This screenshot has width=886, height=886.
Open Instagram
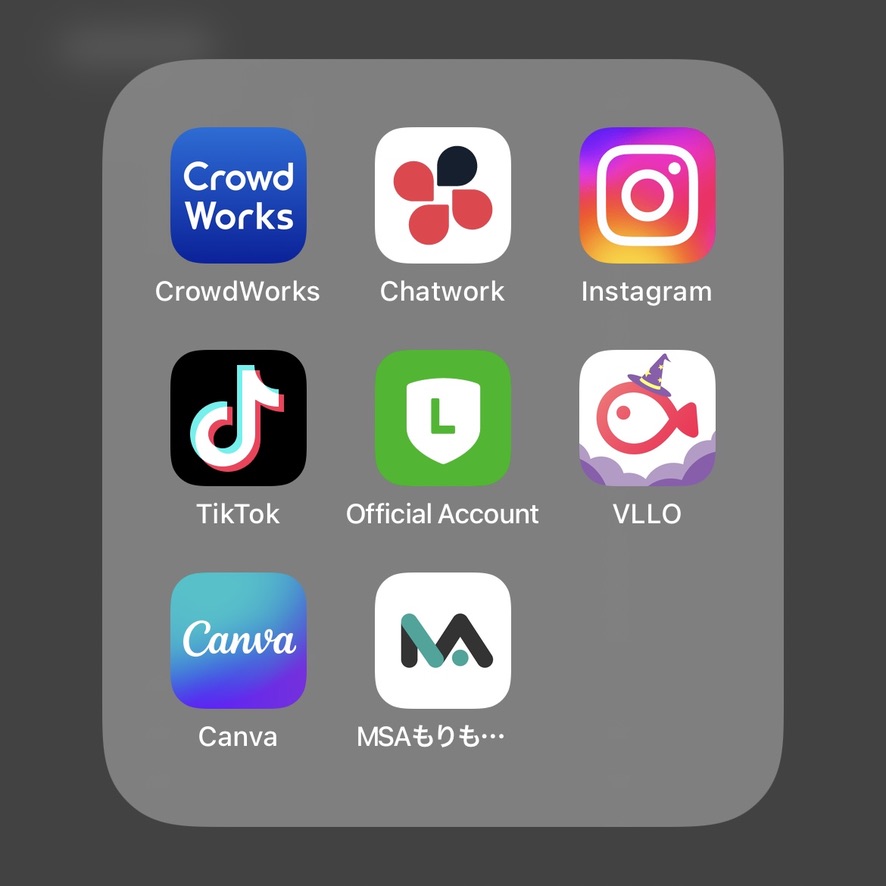pyautogui.click(x=647, y=195)
